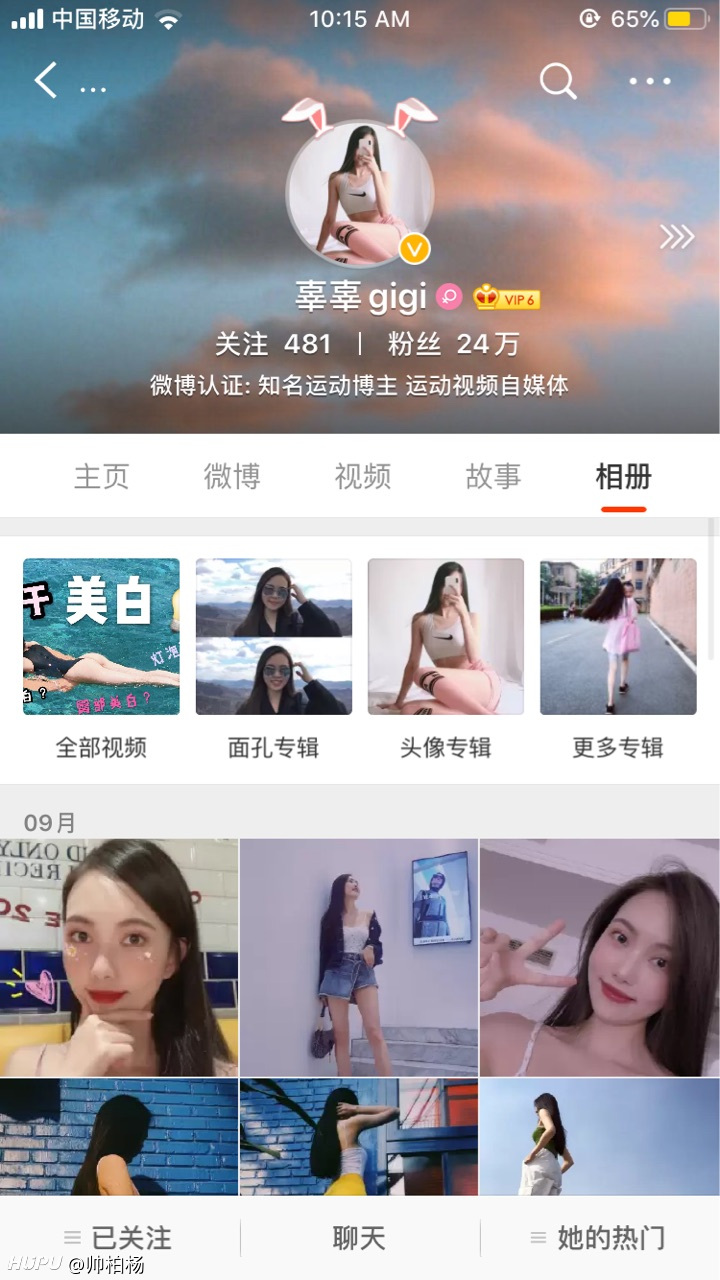The height and width of the screenshot is (1280, 720).
Task: Tap the 已关注 follow status button
Action: [118, 1238]
